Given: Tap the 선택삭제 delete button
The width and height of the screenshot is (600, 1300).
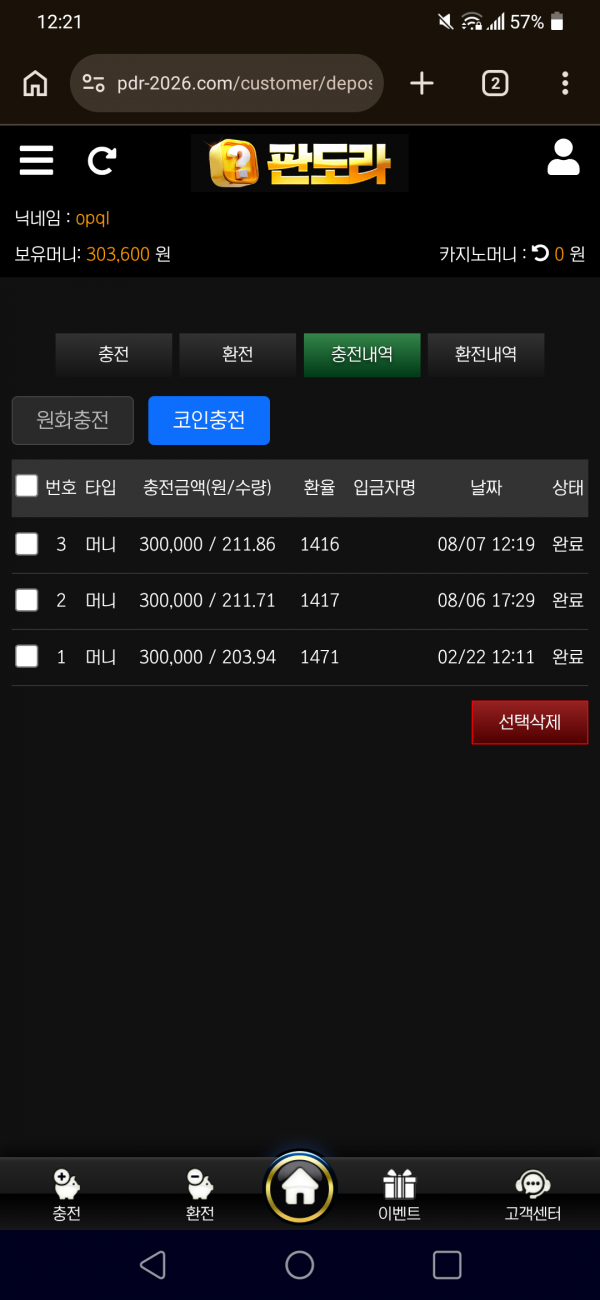Looking at the screenshot, I should click(x=530, y=723).
